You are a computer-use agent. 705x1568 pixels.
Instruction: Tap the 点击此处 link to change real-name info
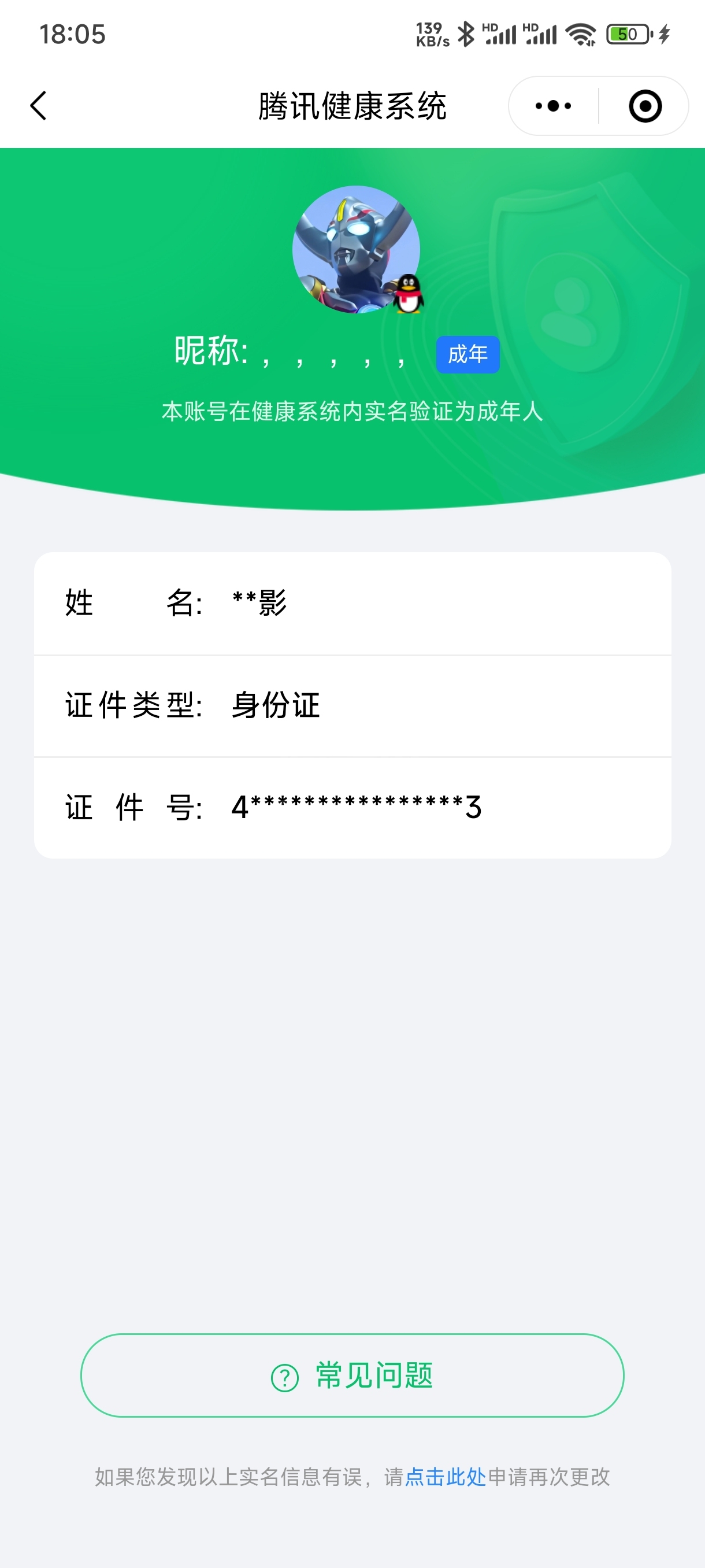pyautogui.click(x=446, y=1477)
